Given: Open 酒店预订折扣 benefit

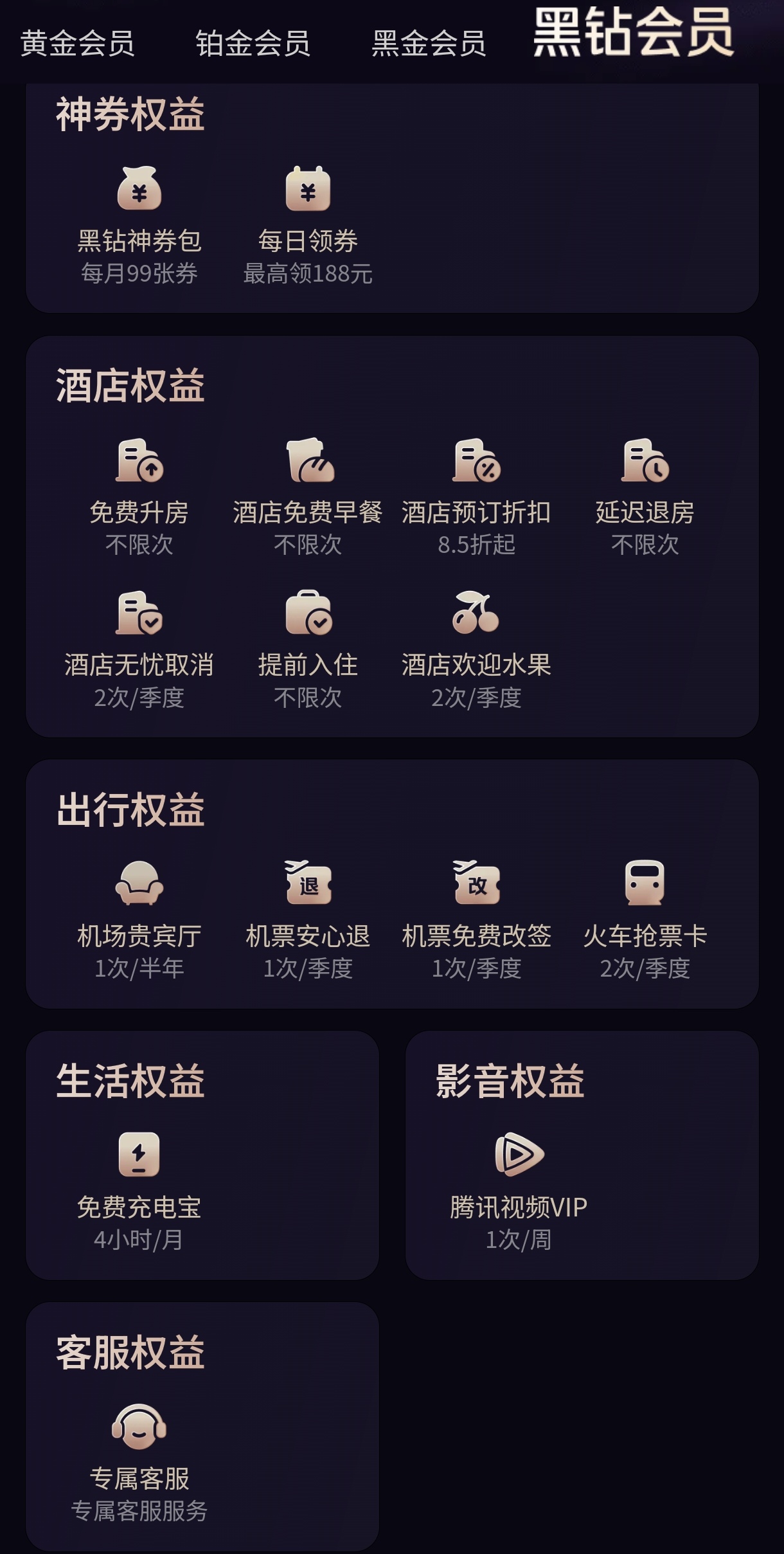Looking at the screenshot, I should tap(476, 497).
